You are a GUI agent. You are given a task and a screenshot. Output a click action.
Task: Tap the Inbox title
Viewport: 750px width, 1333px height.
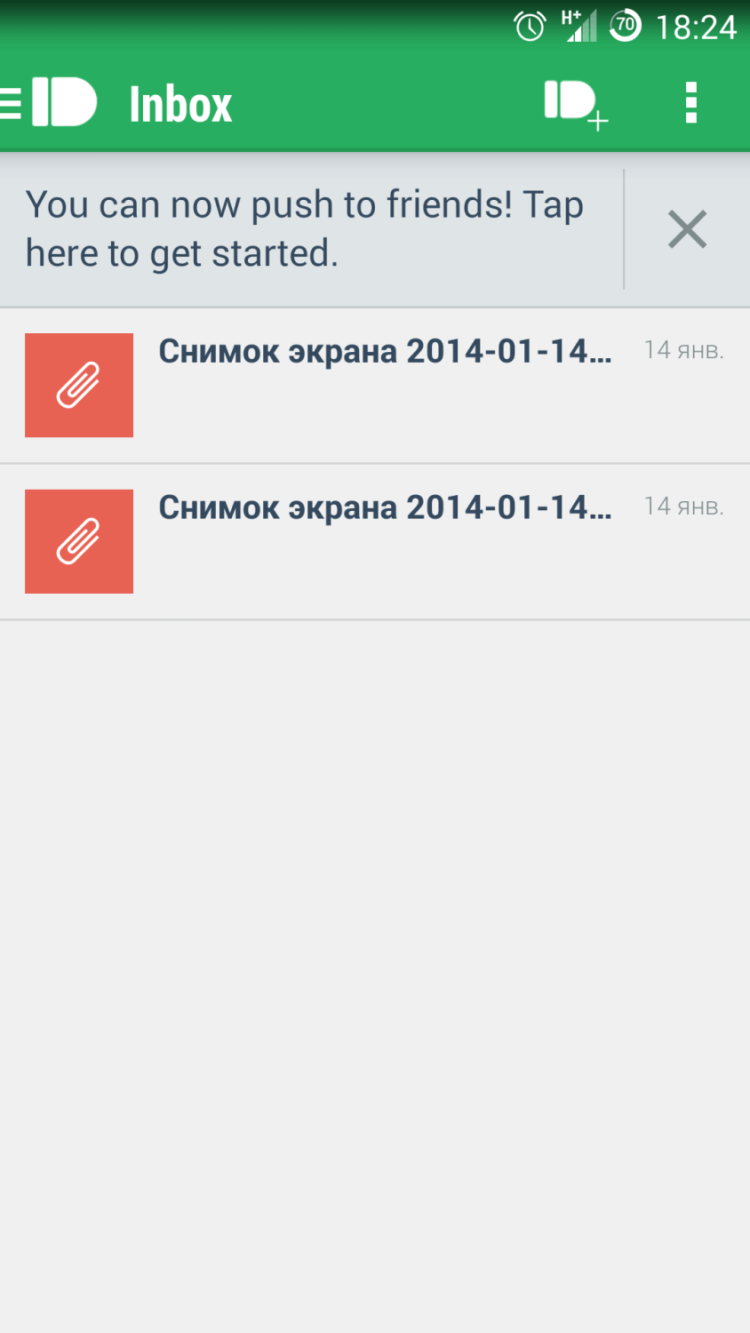180,103
